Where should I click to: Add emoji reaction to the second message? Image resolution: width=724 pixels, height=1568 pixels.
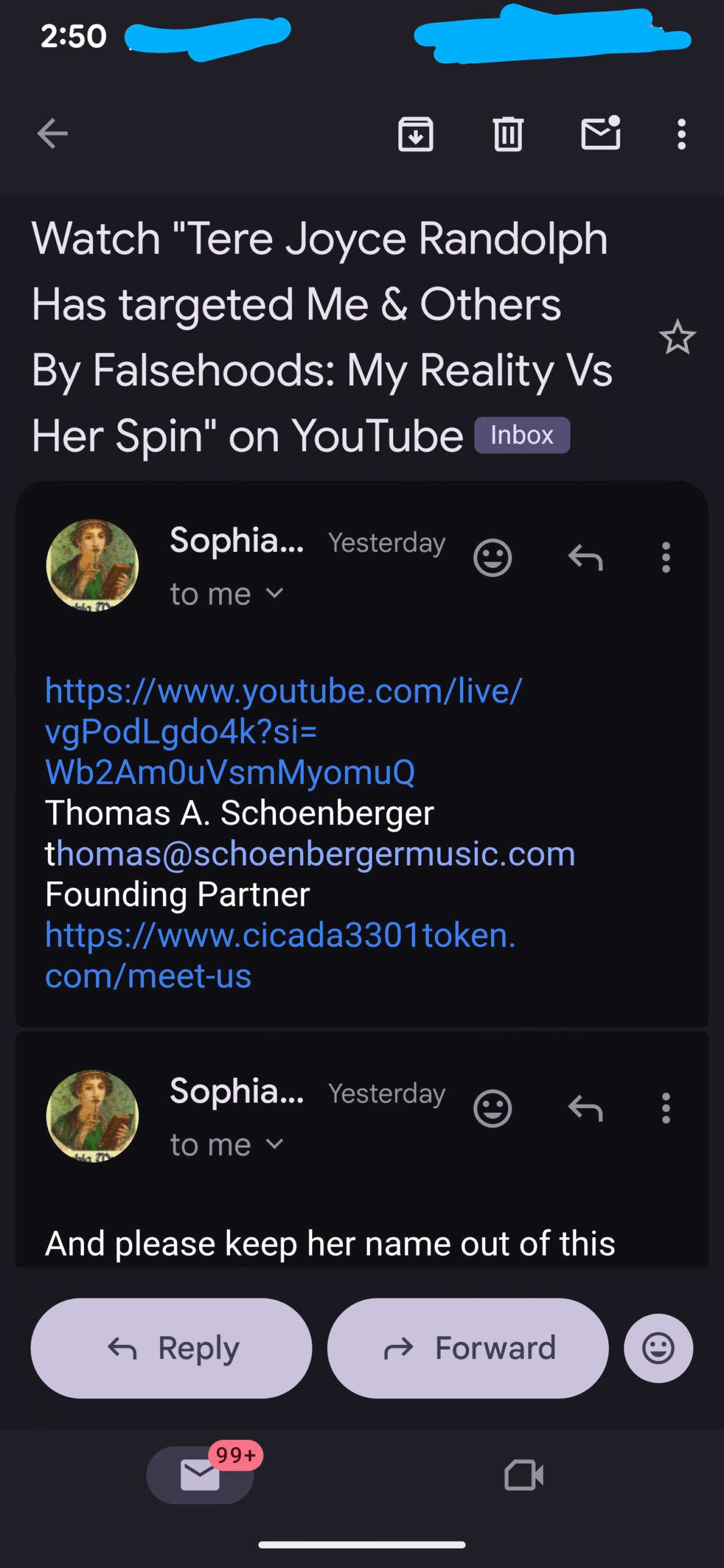click(x=492, y=1108)
